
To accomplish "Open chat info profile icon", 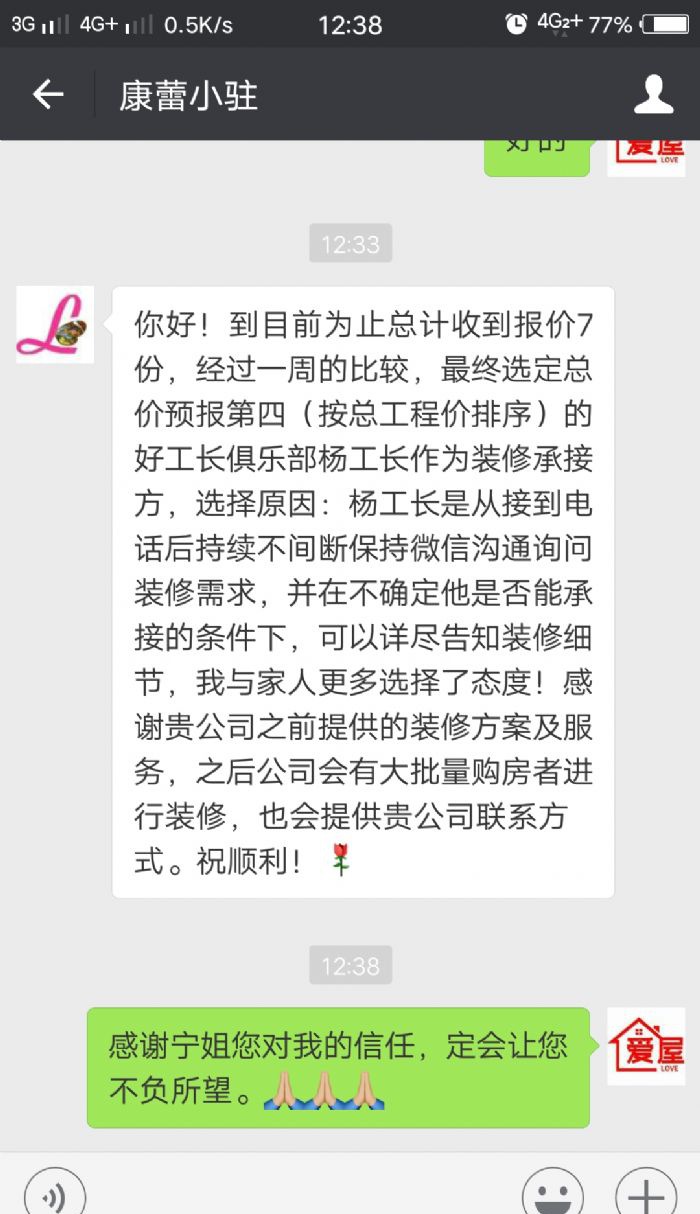I will tap(654, 95).
